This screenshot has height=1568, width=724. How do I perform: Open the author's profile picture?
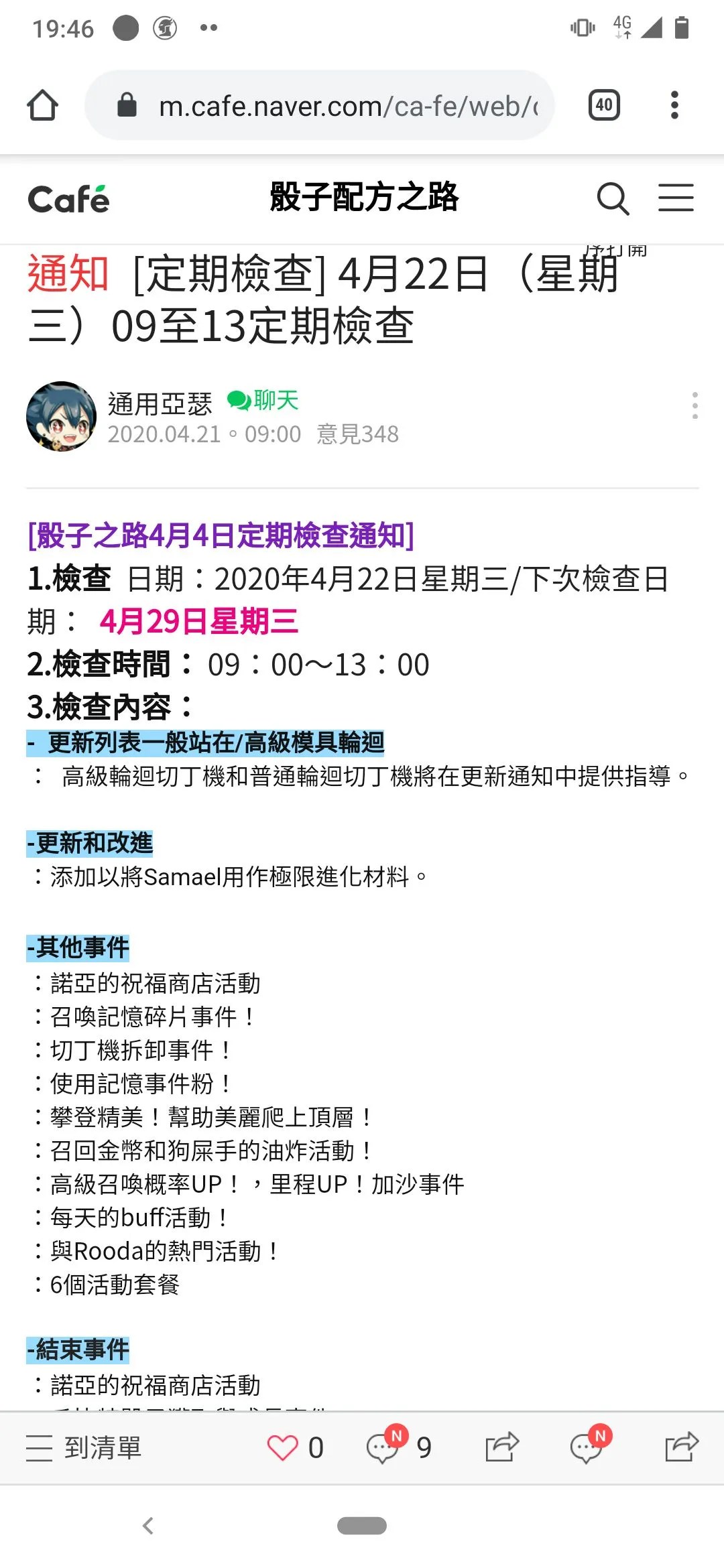point(61,416)
